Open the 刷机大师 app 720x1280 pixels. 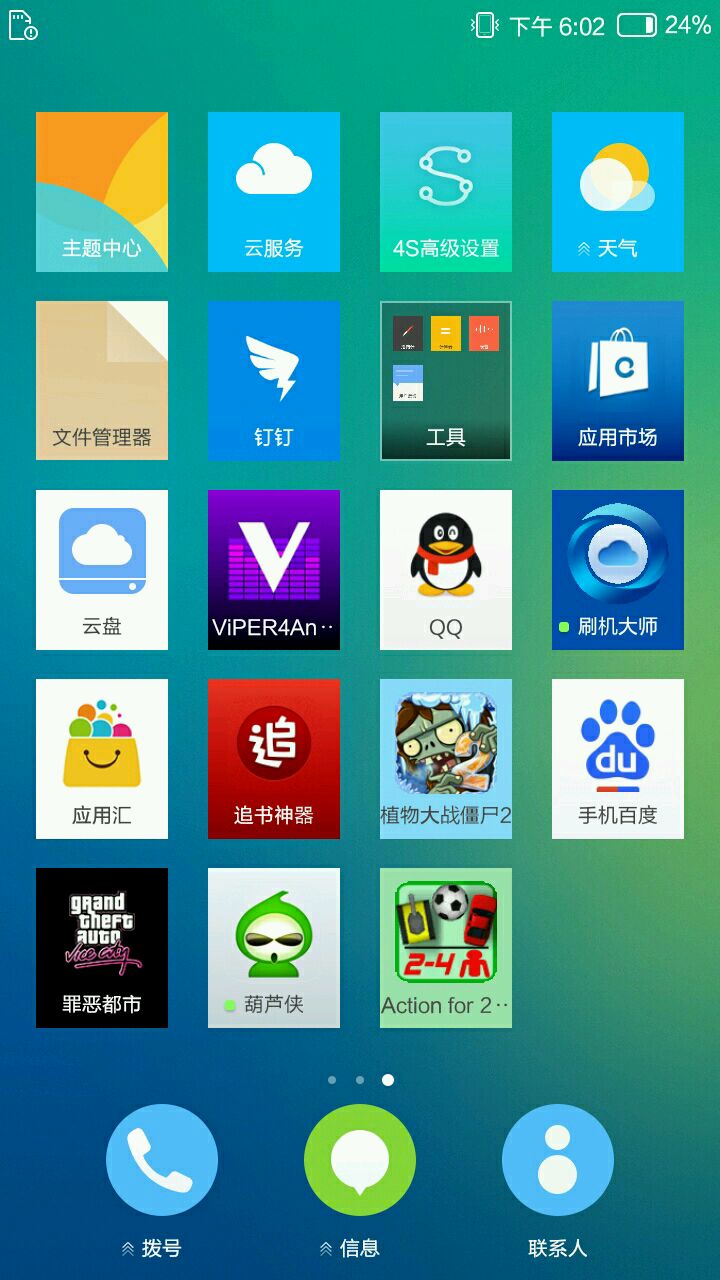tap(618, 569)
